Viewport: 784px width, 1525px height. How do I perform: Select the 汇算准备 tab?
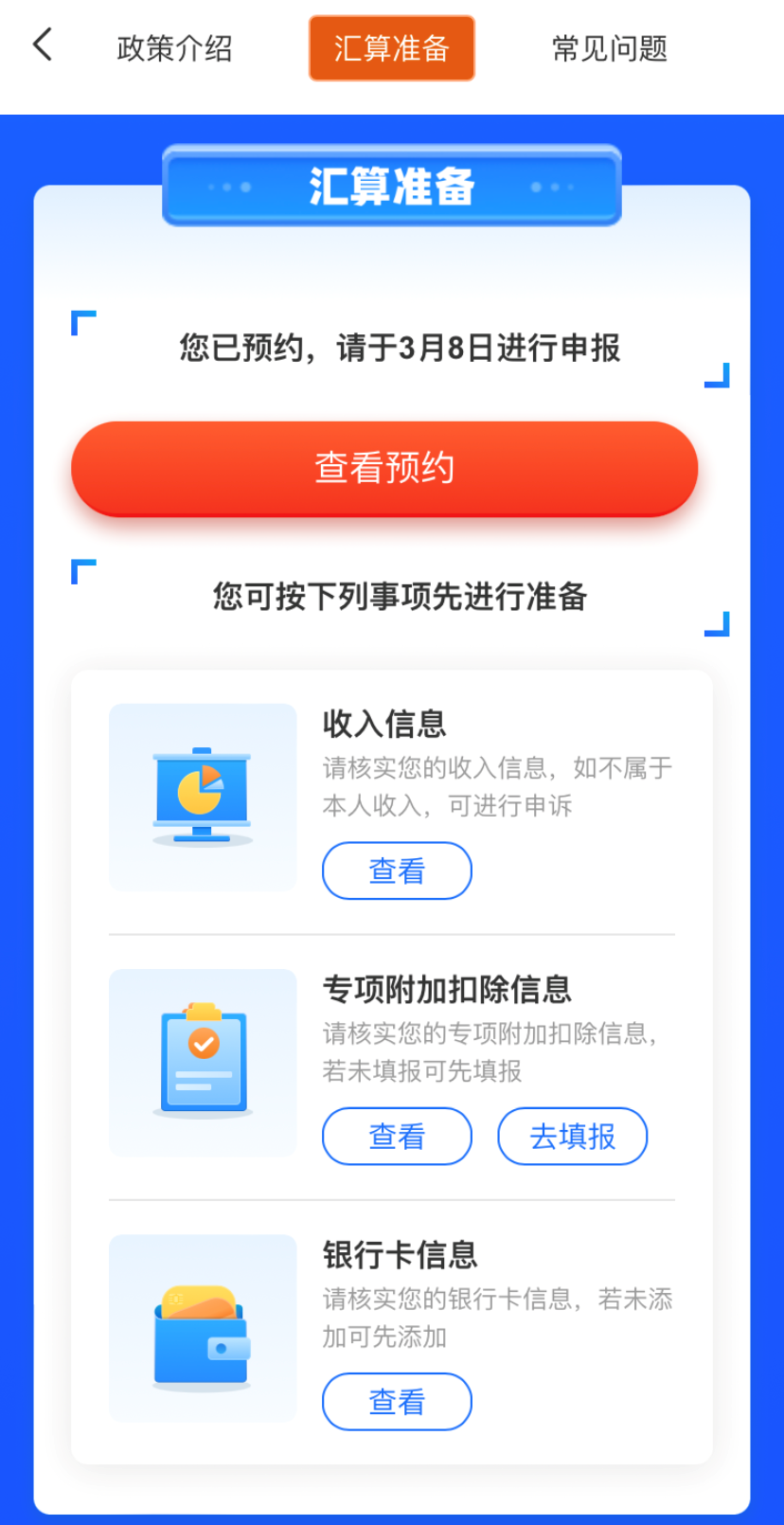[391, 48]
